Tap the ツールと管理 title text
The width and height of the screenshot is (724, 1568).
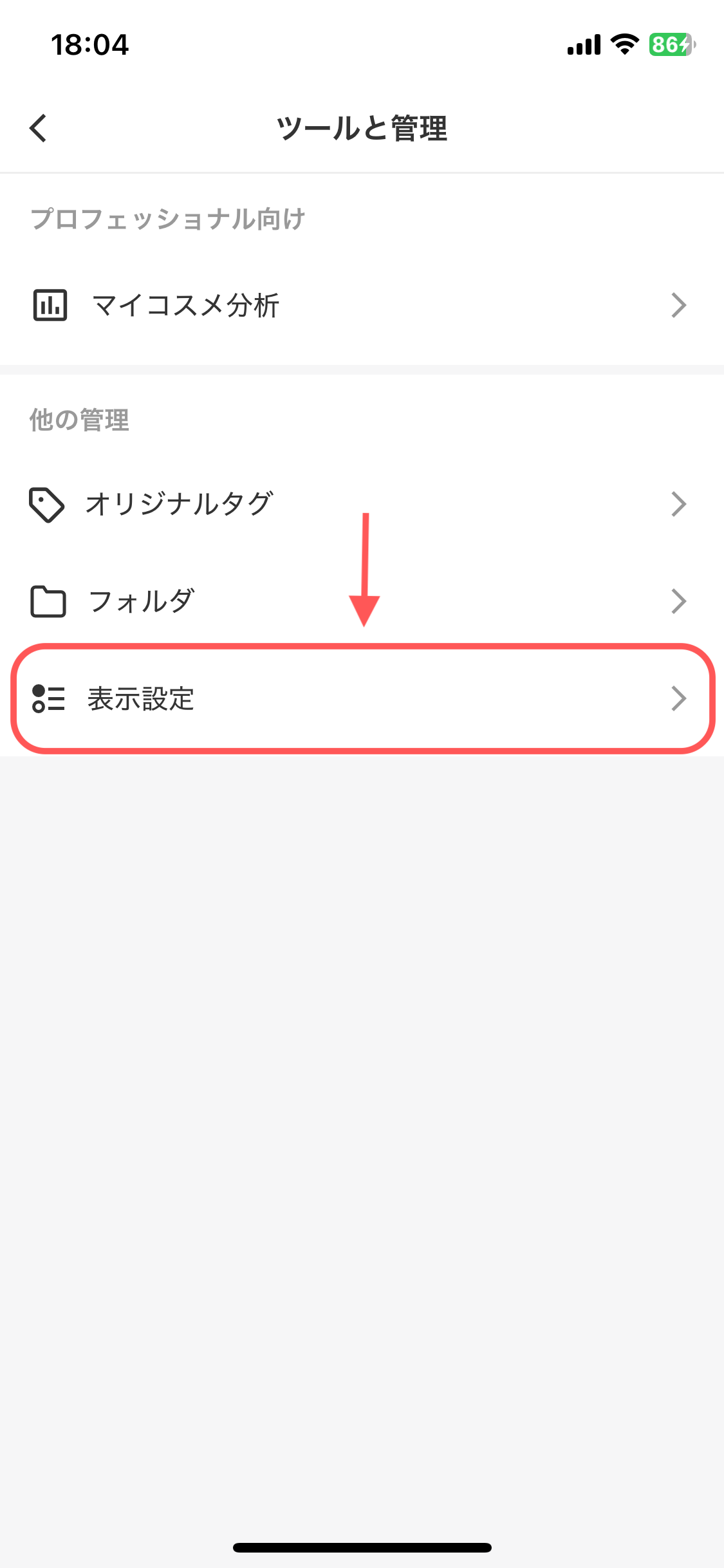tap(362, 127)
